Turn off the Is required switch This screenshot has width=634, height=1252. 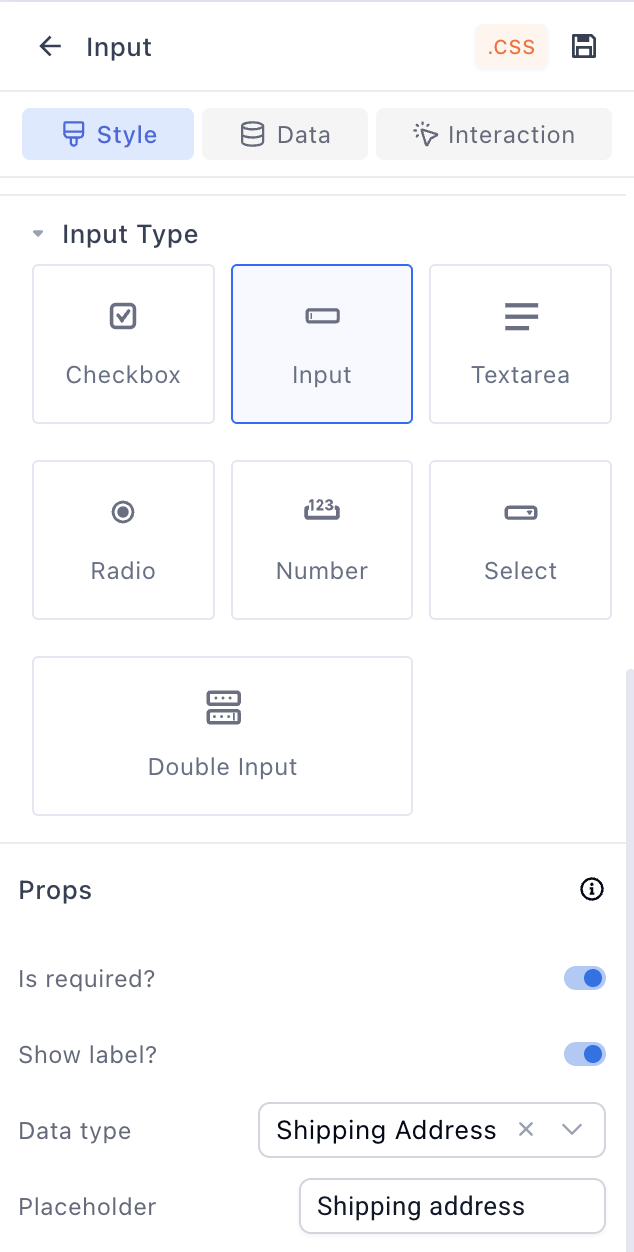point(585,978)
